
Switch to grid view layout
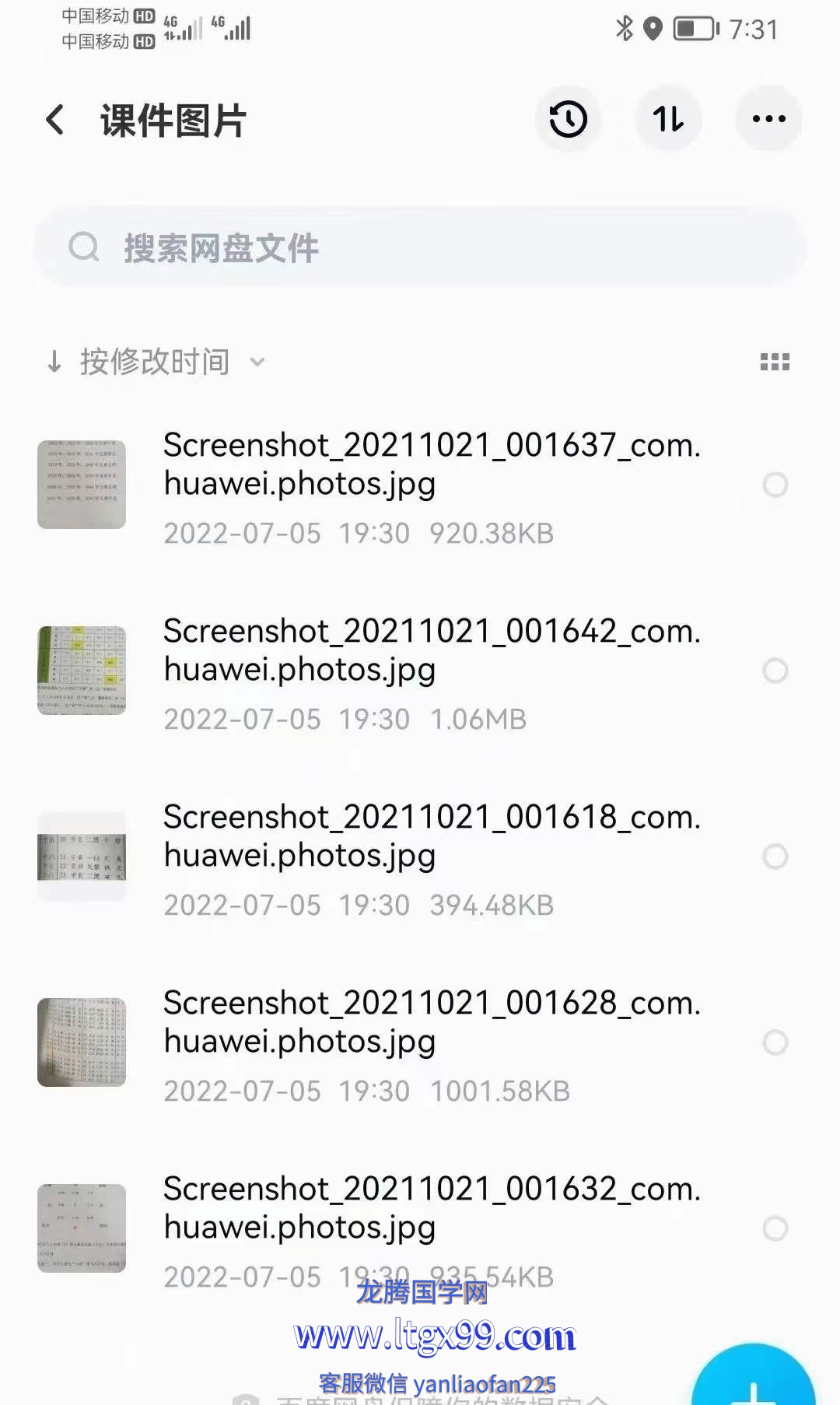(x=774, y=362)
